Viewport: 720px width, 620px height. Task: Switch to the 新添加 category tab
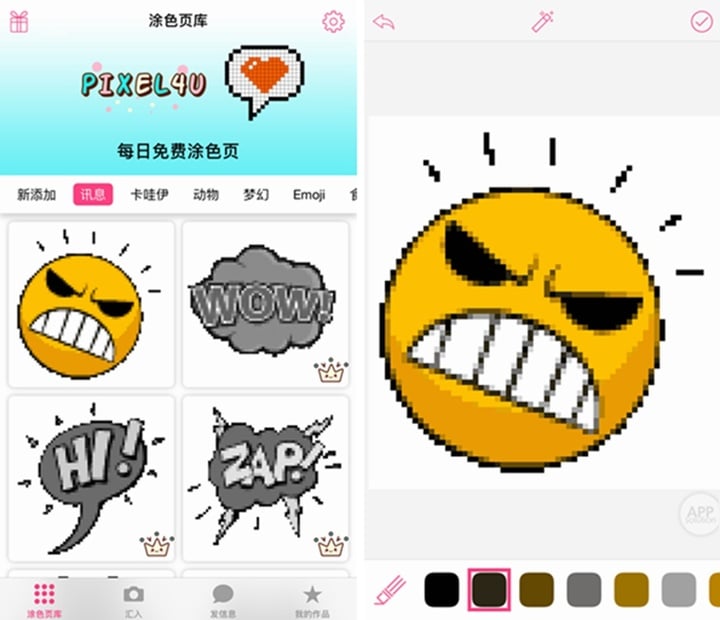(x=36, y=195)
